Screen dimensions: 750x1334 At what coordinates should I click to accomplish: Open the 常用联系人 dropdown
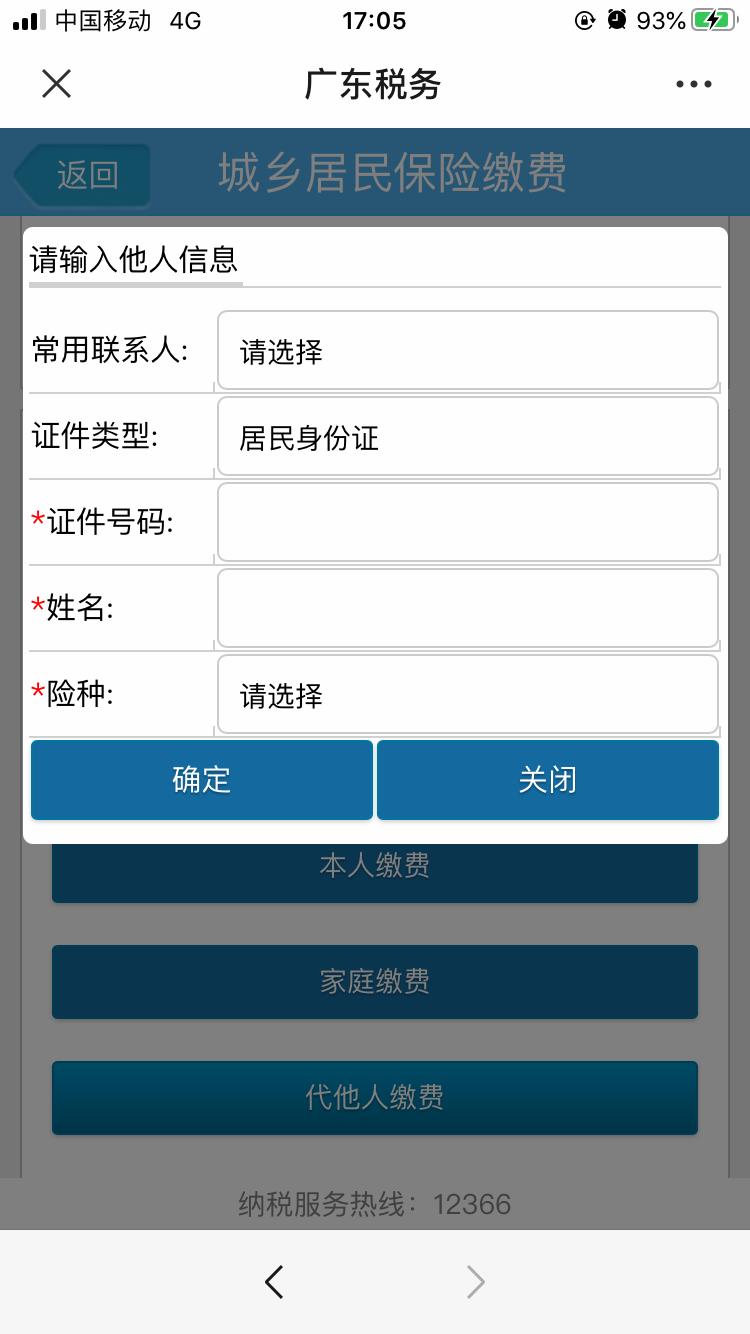[x=468, y=350]
